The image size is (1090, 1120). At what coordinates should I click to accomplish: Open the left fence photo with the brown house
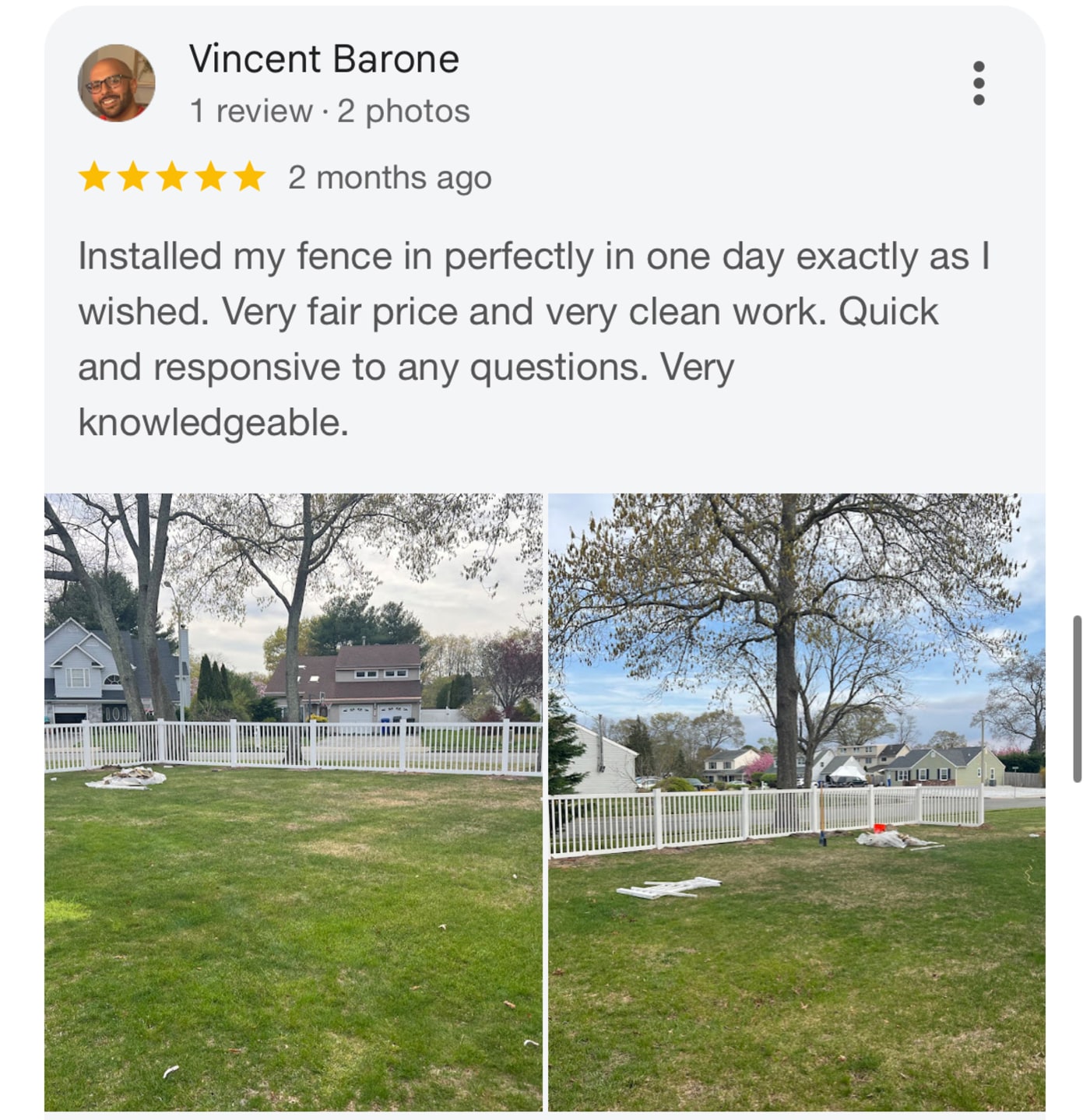[x=294, y=802]
